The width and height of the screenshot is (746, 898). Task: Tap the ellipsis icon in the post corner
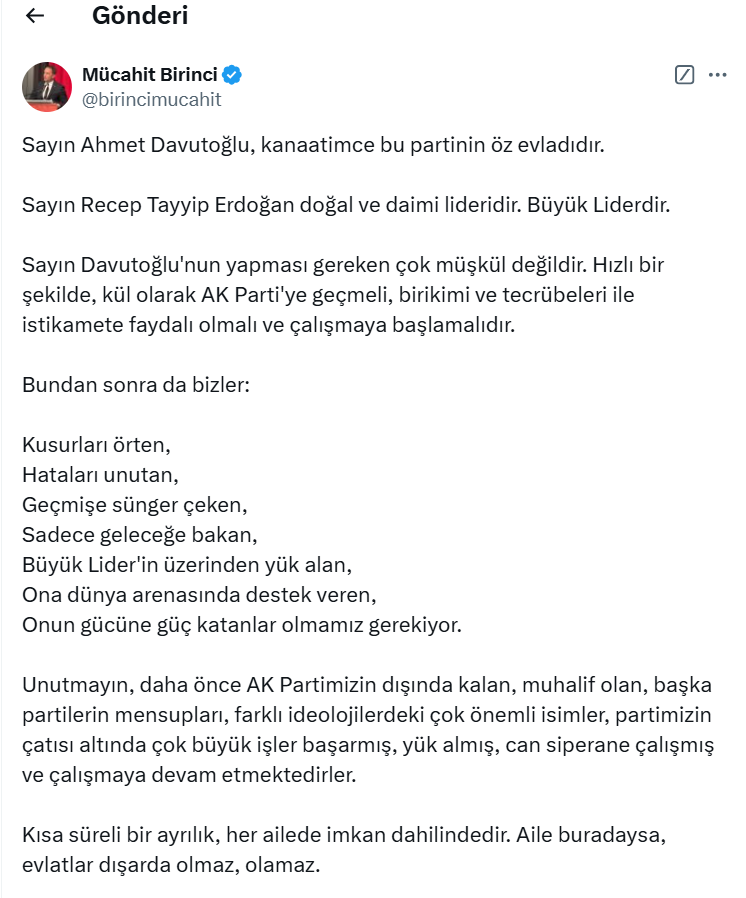pos(716,75)
